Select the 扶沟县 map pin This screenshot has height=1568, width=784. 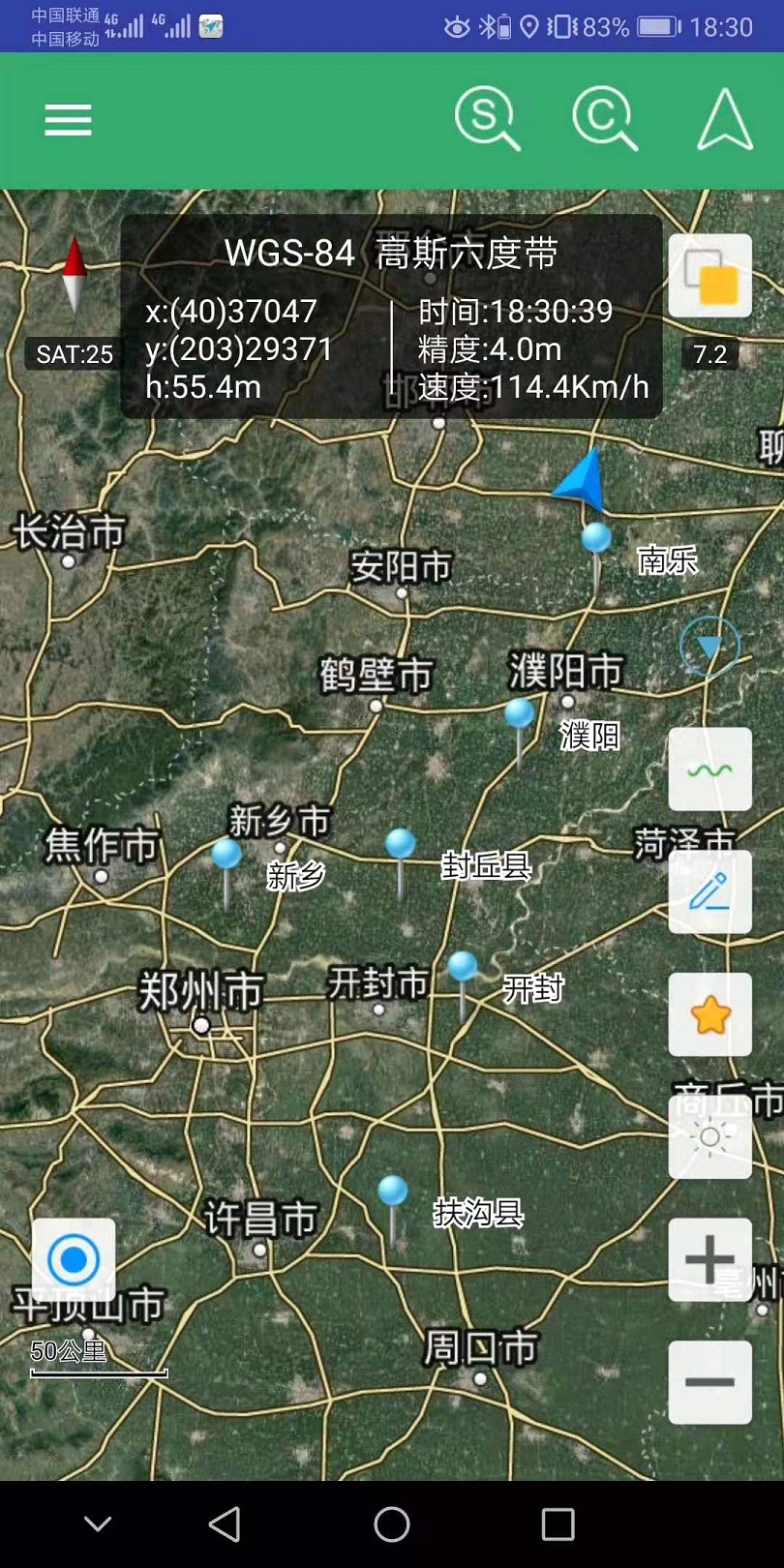pos(393,1210)
